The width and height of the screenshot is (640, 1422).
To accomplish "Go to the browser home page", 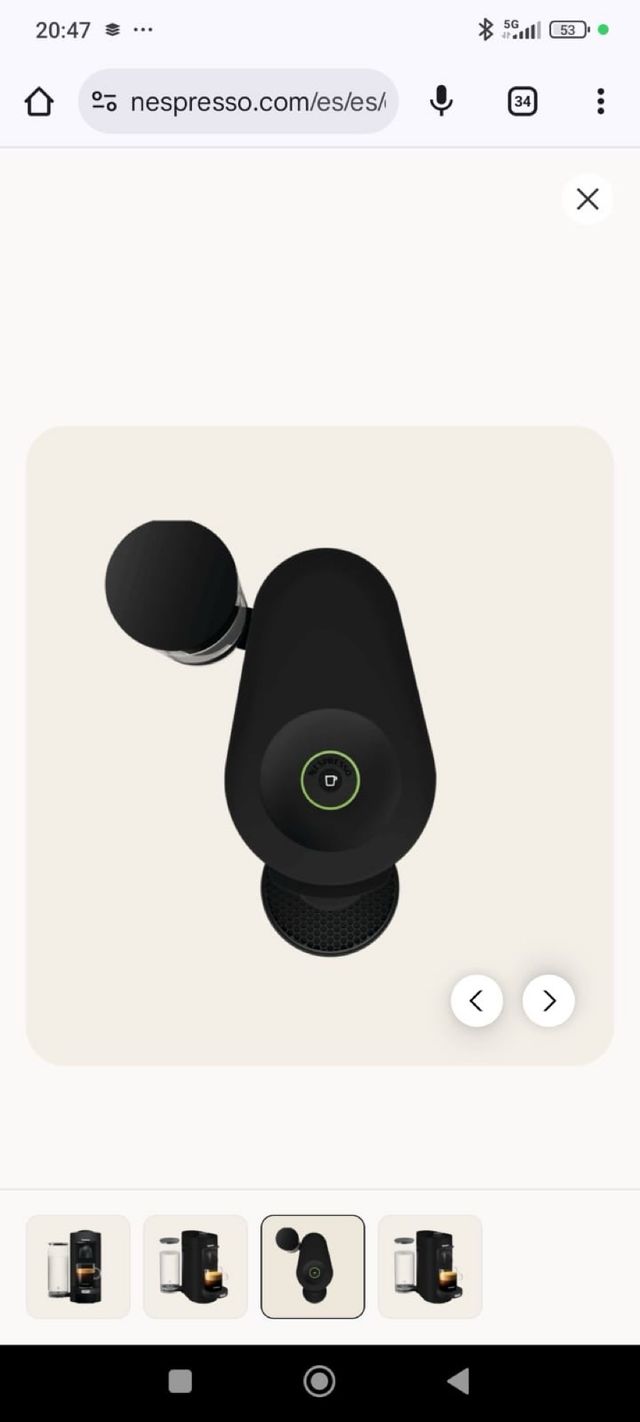I will [39, 101].
